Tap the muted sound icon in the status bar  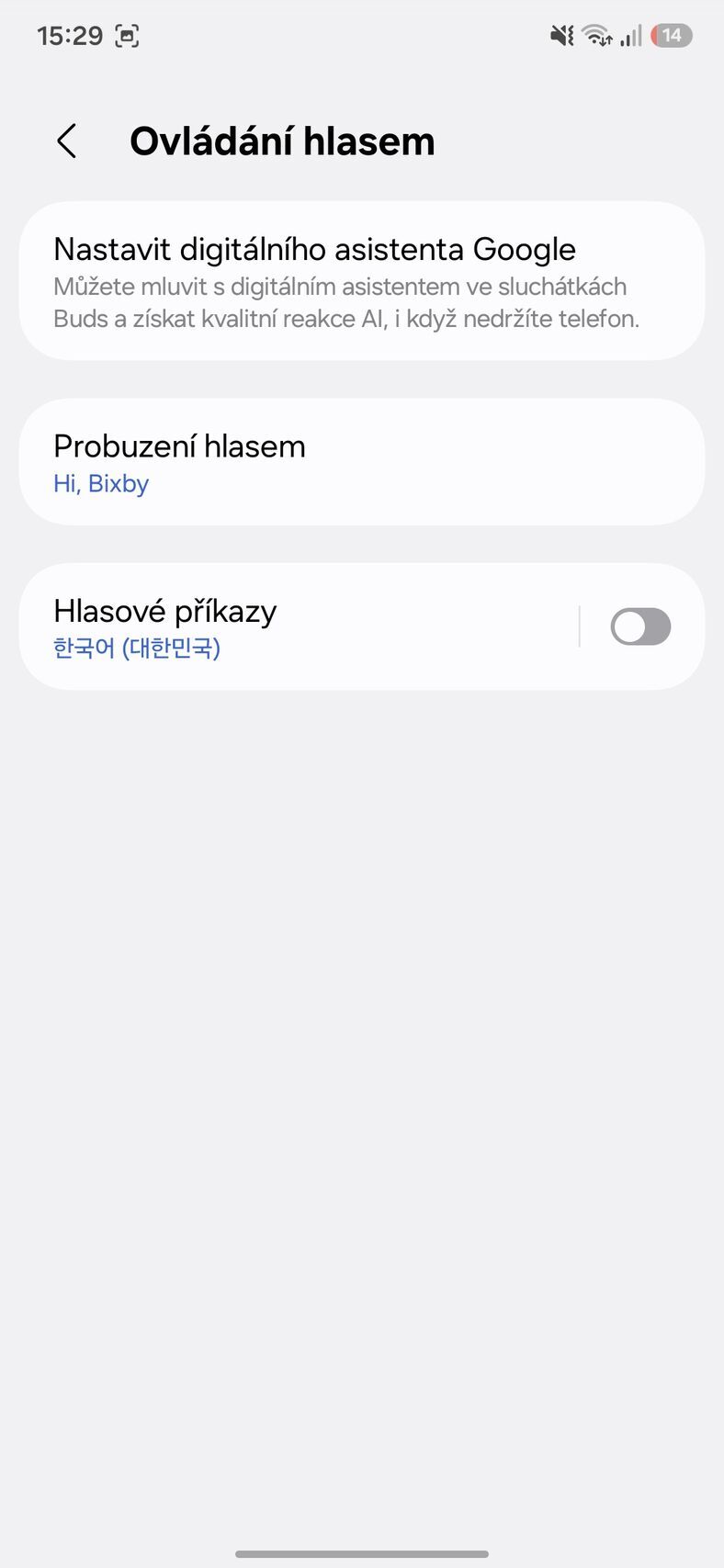[x=561, y=35]
